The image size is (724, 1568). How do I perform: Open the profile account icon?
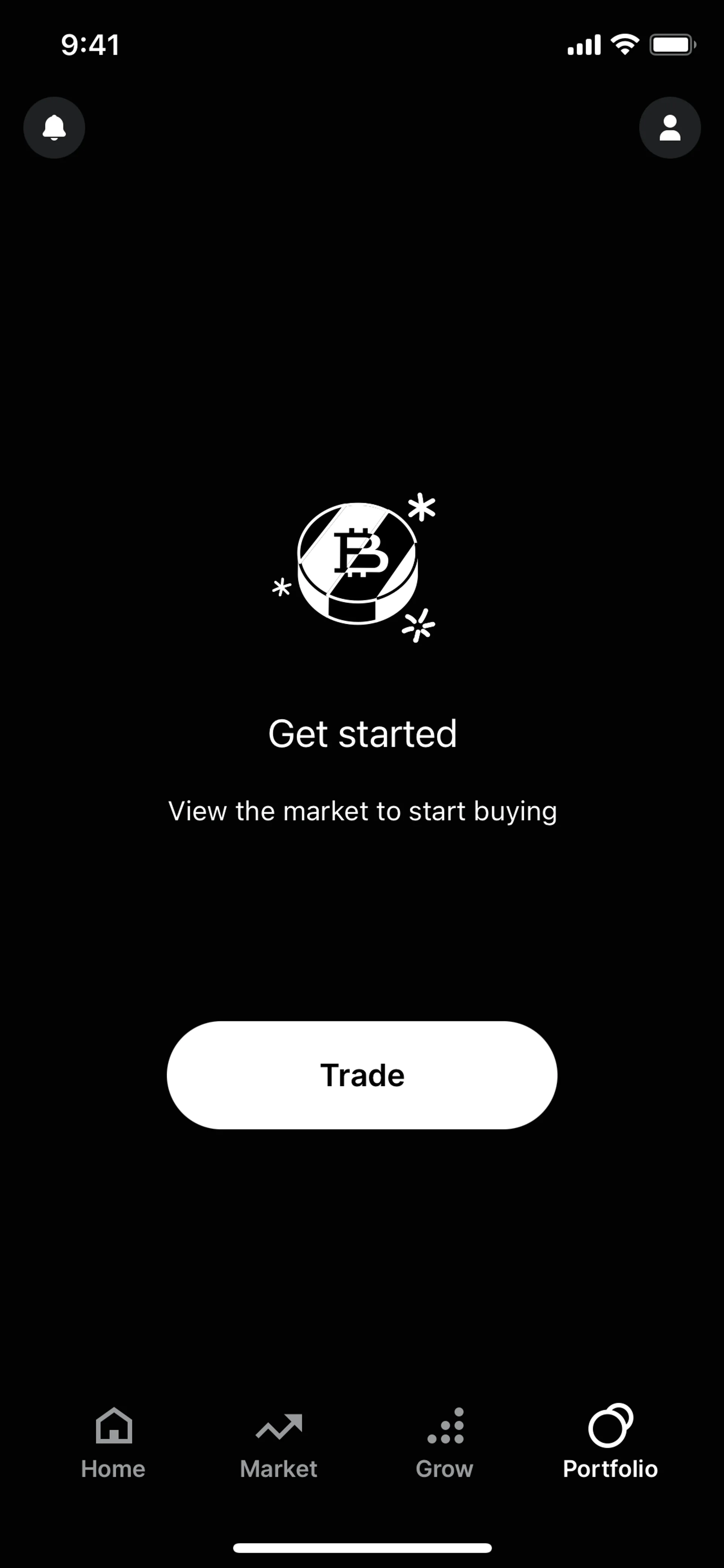[x=669, y=128]
